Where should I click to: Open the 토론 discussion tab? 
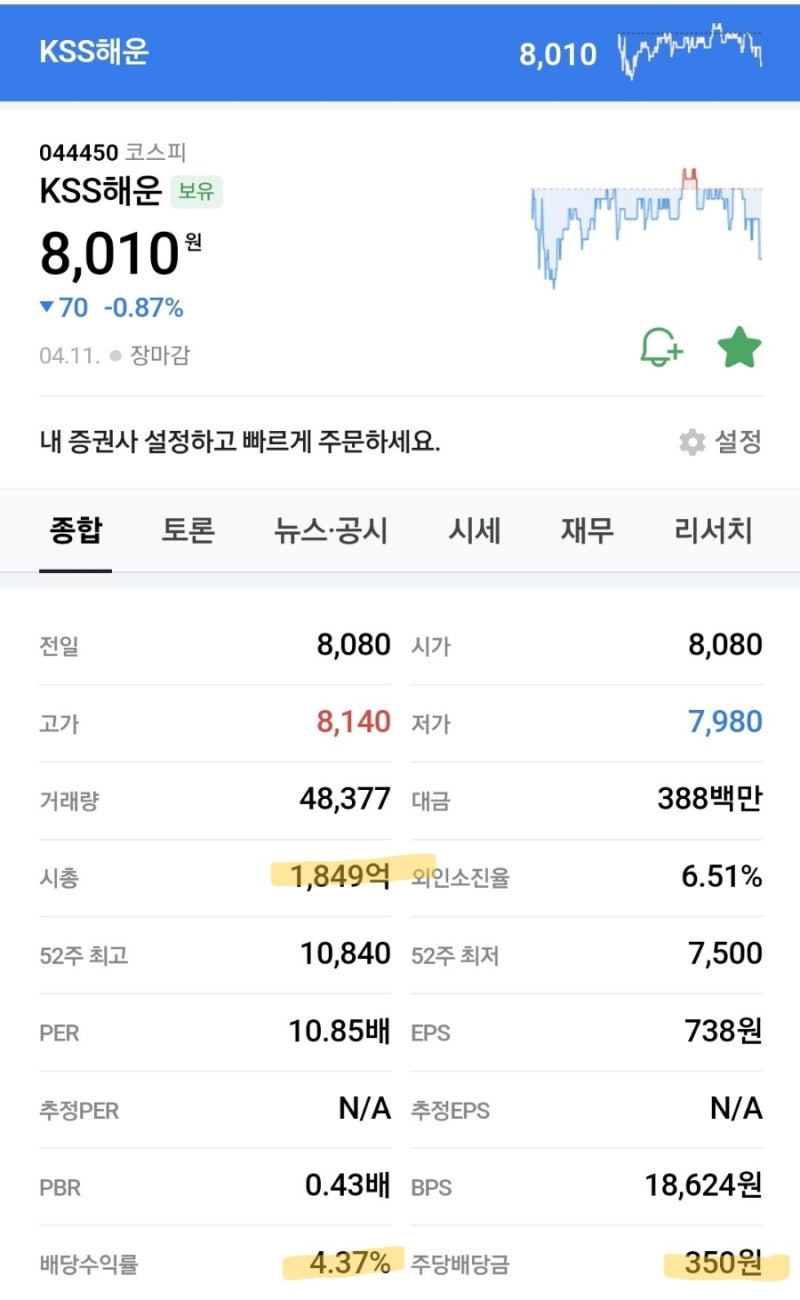[x=188, y=531]
